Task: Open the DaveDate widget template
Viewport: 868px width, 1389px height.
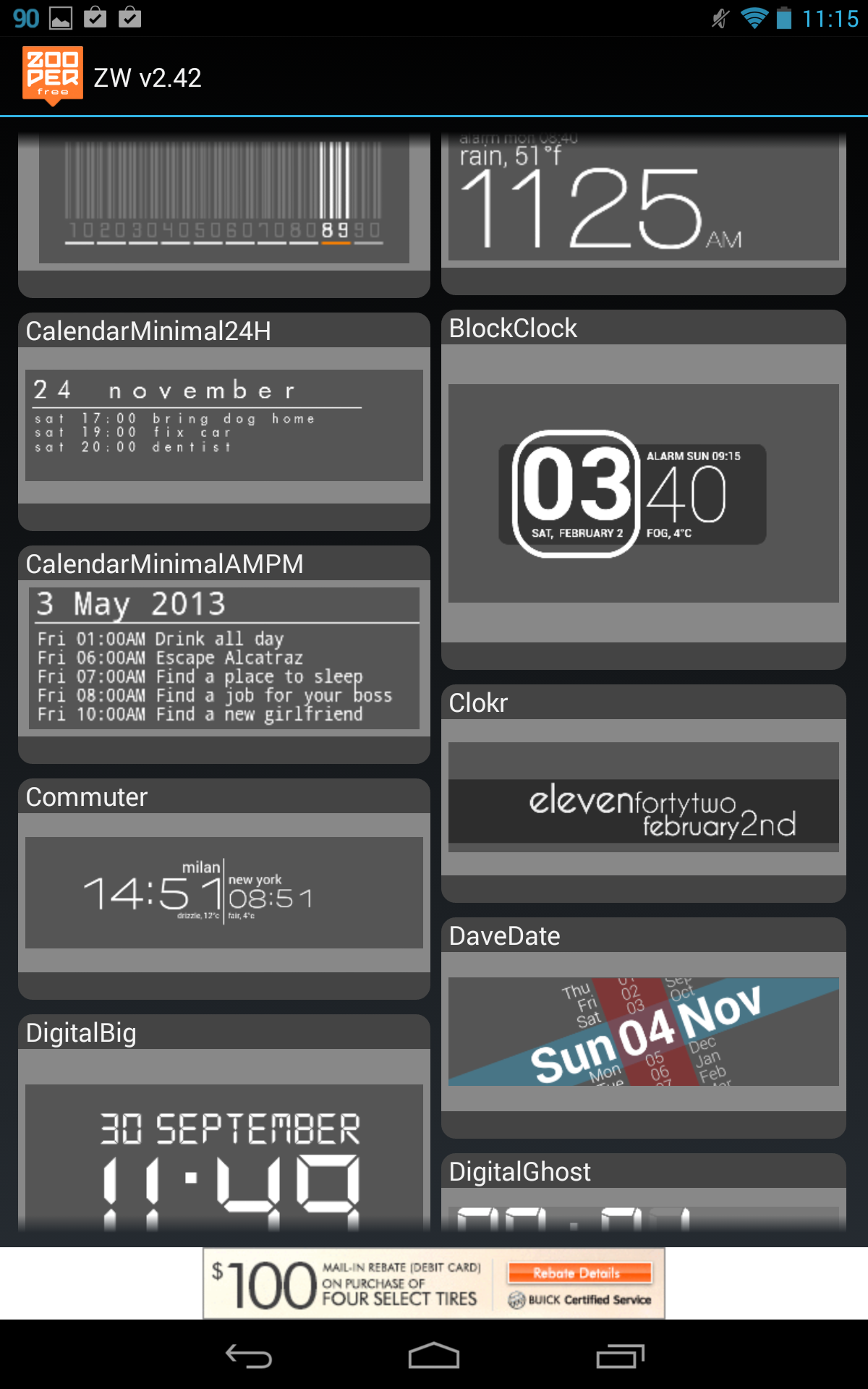Action: coord(643,1031)
